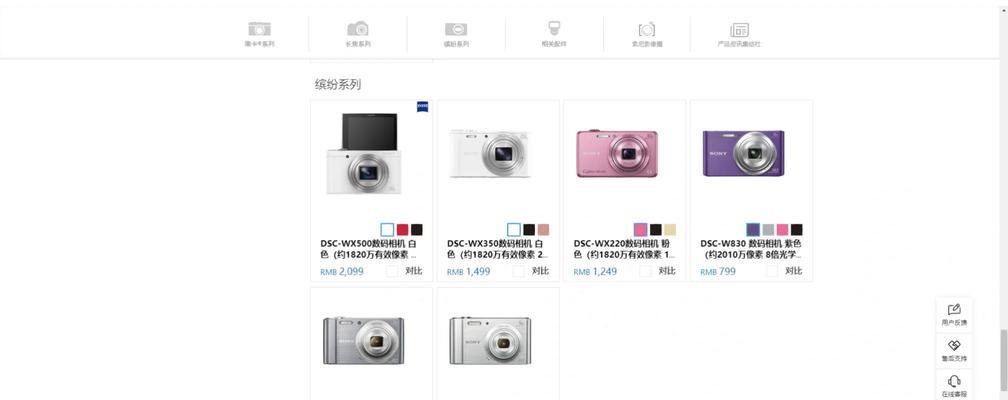1008x400 pixels.
Task: Open the 售后支持 support button
Action: point(954,350)
